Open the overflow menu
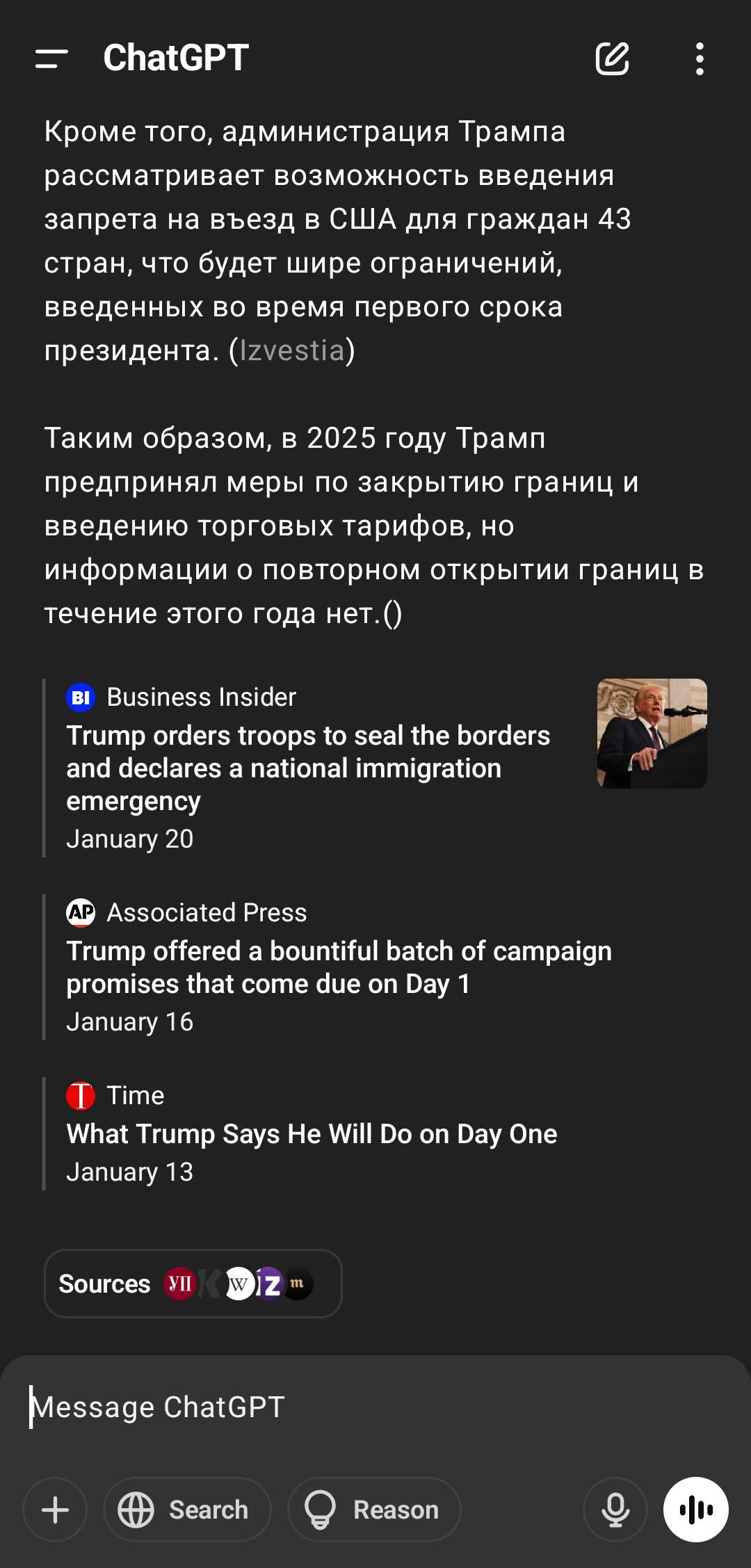Viewport: 751px width, 1568px height. tap(700, 58)
